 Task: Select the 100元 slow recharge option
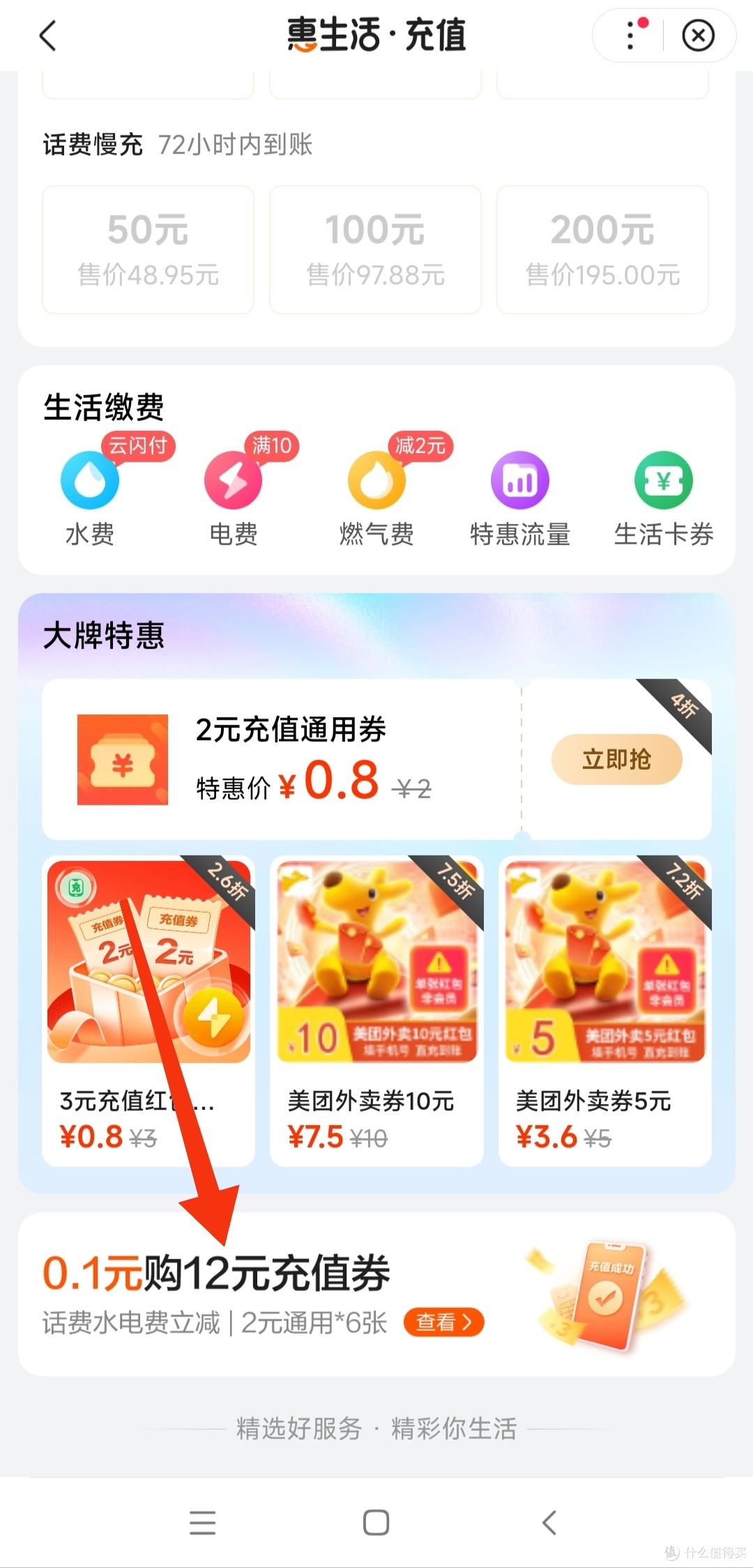pyautogui.click(x=375, y=249)
